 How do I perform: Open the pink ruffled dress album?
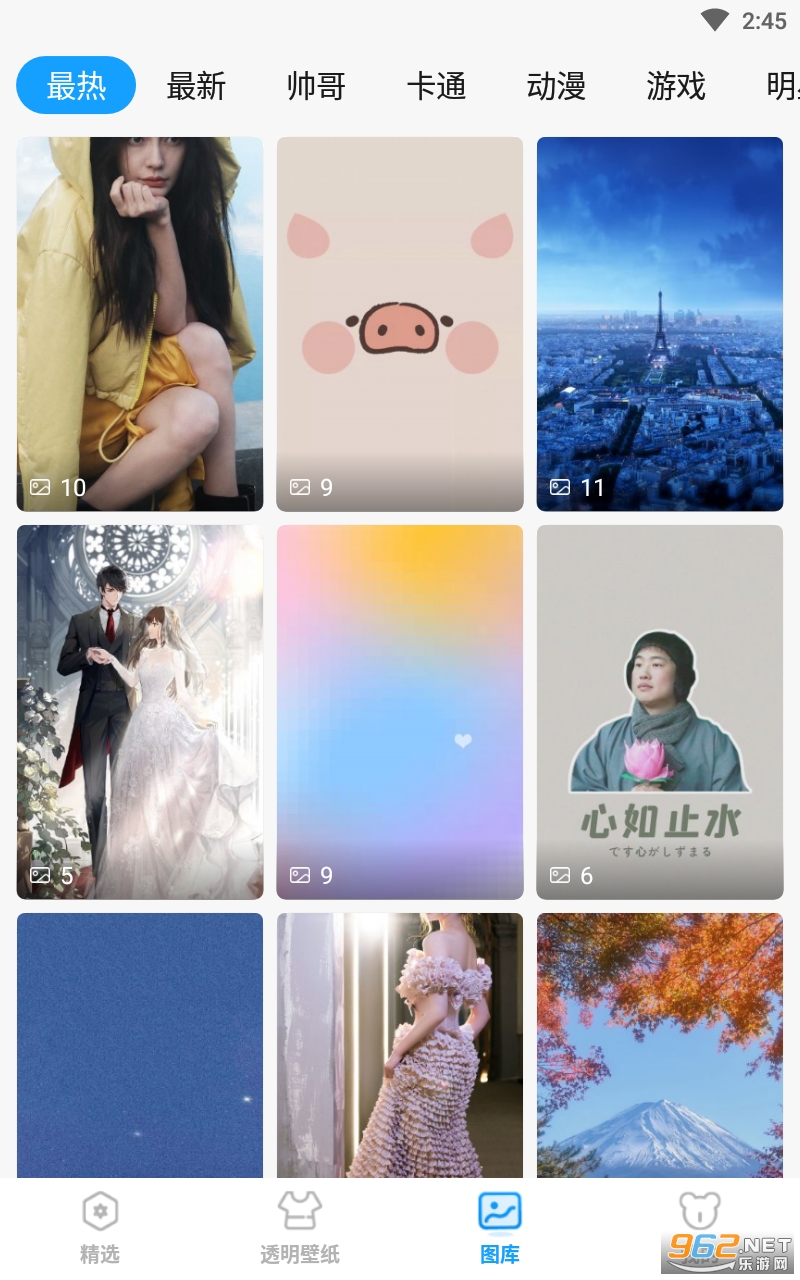400,1044
